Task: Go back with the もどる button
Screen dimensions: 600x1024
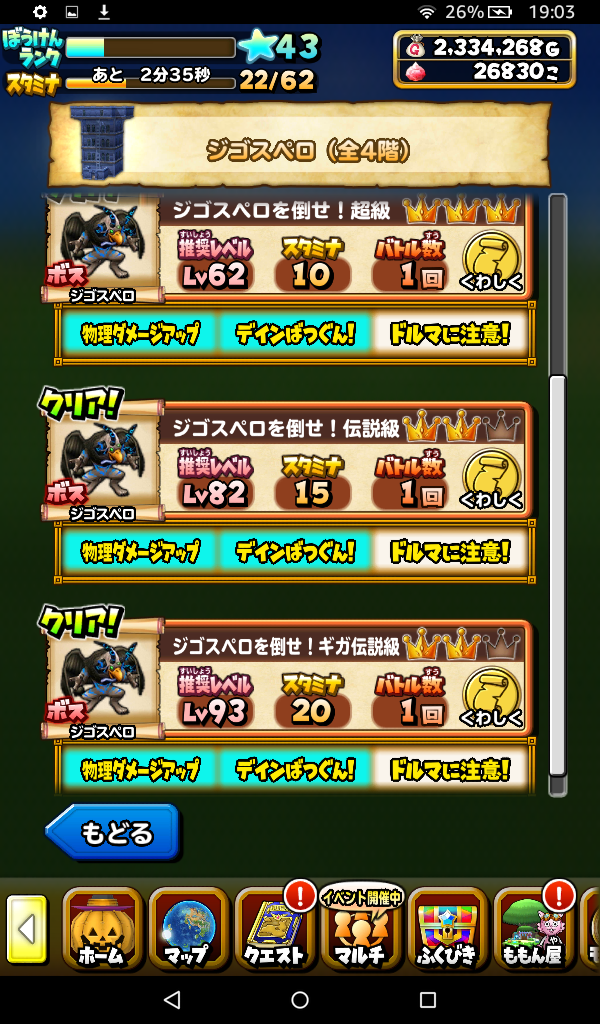Action: click(x=113, y=832)
